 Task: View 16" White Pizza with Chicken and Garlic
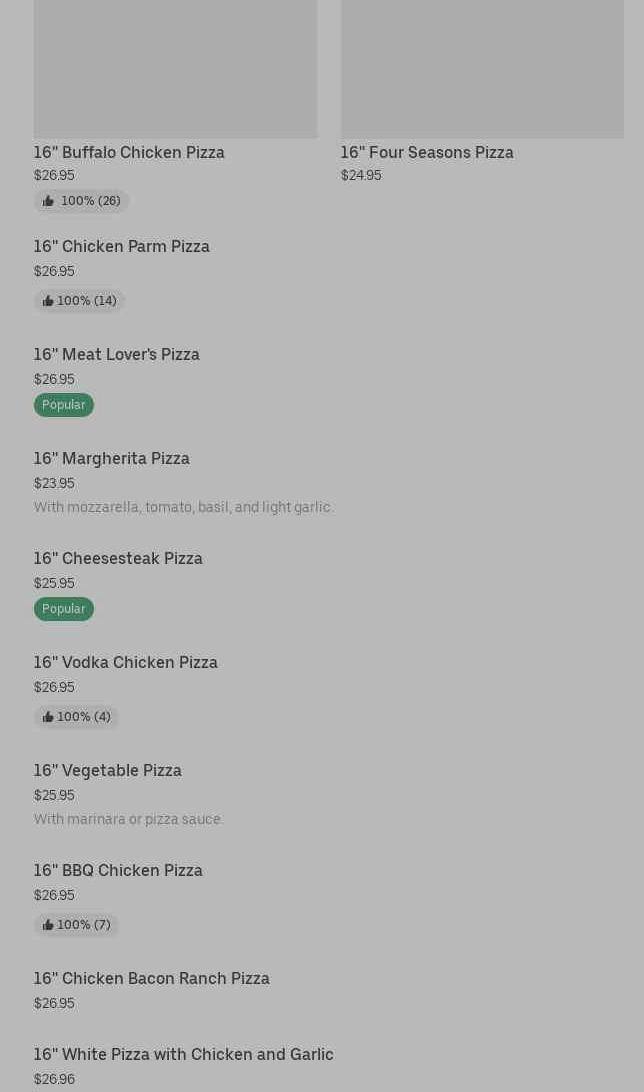[184, 1054]
